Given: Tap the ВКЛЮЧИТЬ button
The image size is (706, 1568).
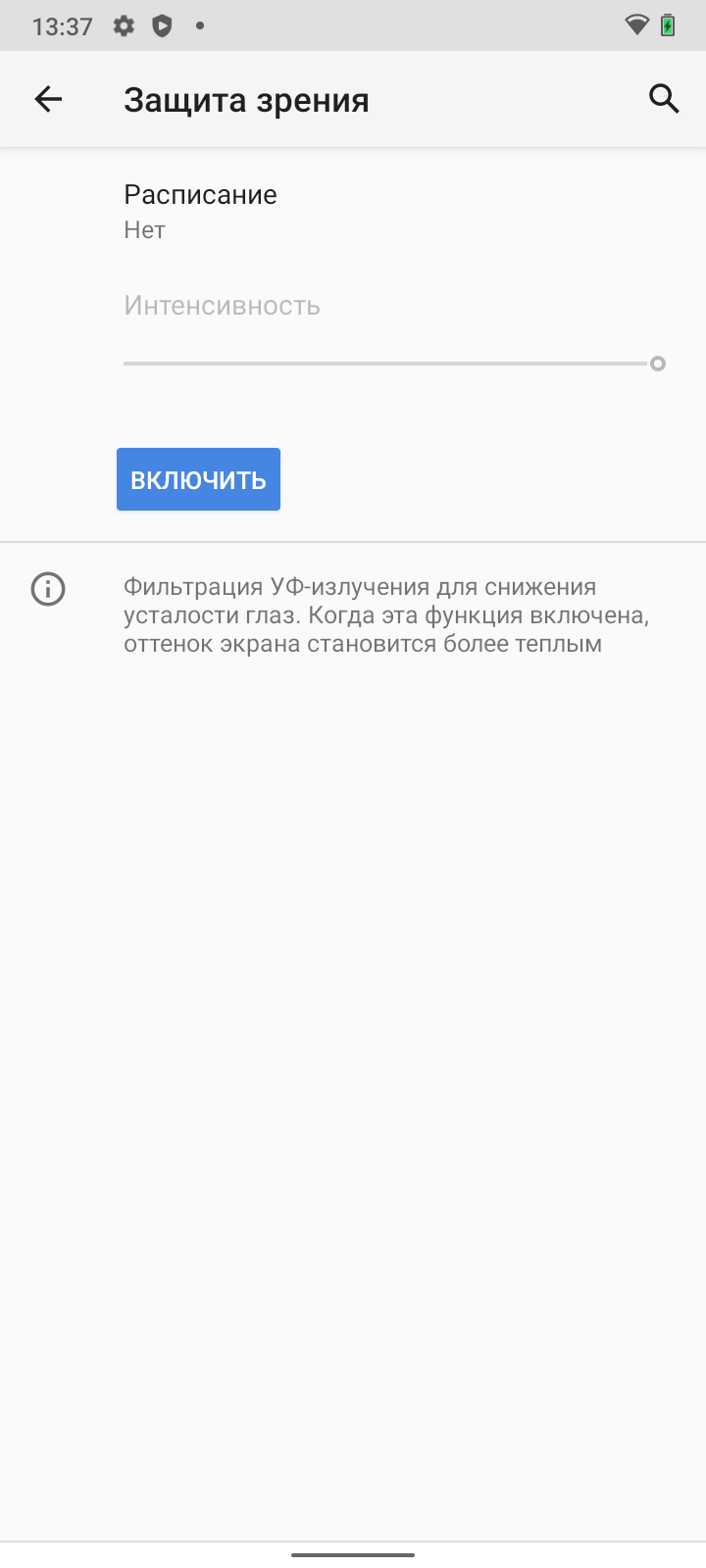Looking at the screenshot, I should [198, 479].
